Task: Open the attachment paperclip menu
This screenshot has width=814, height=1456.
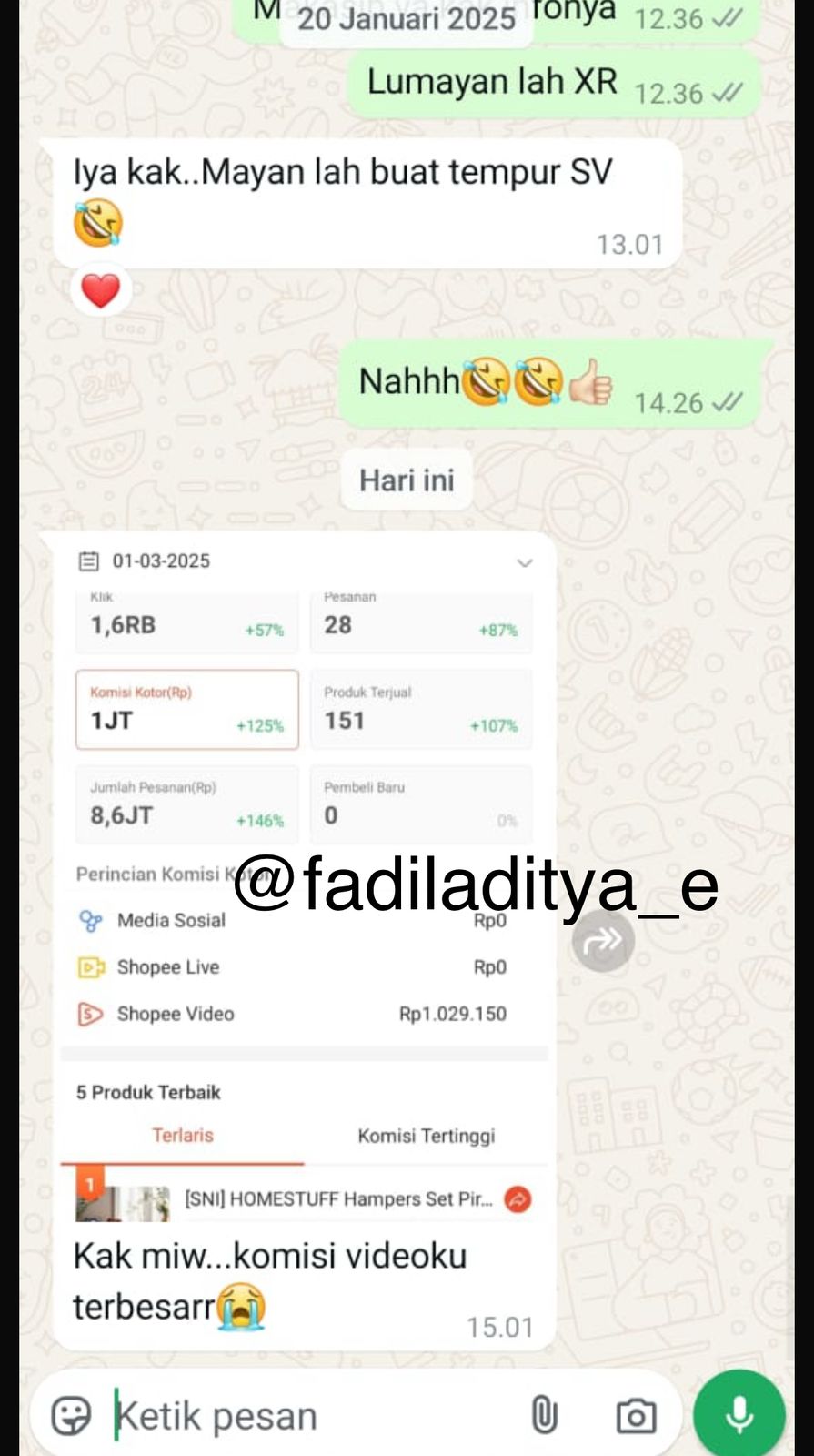Action: pyautogui.click(x=544, y=1416)
